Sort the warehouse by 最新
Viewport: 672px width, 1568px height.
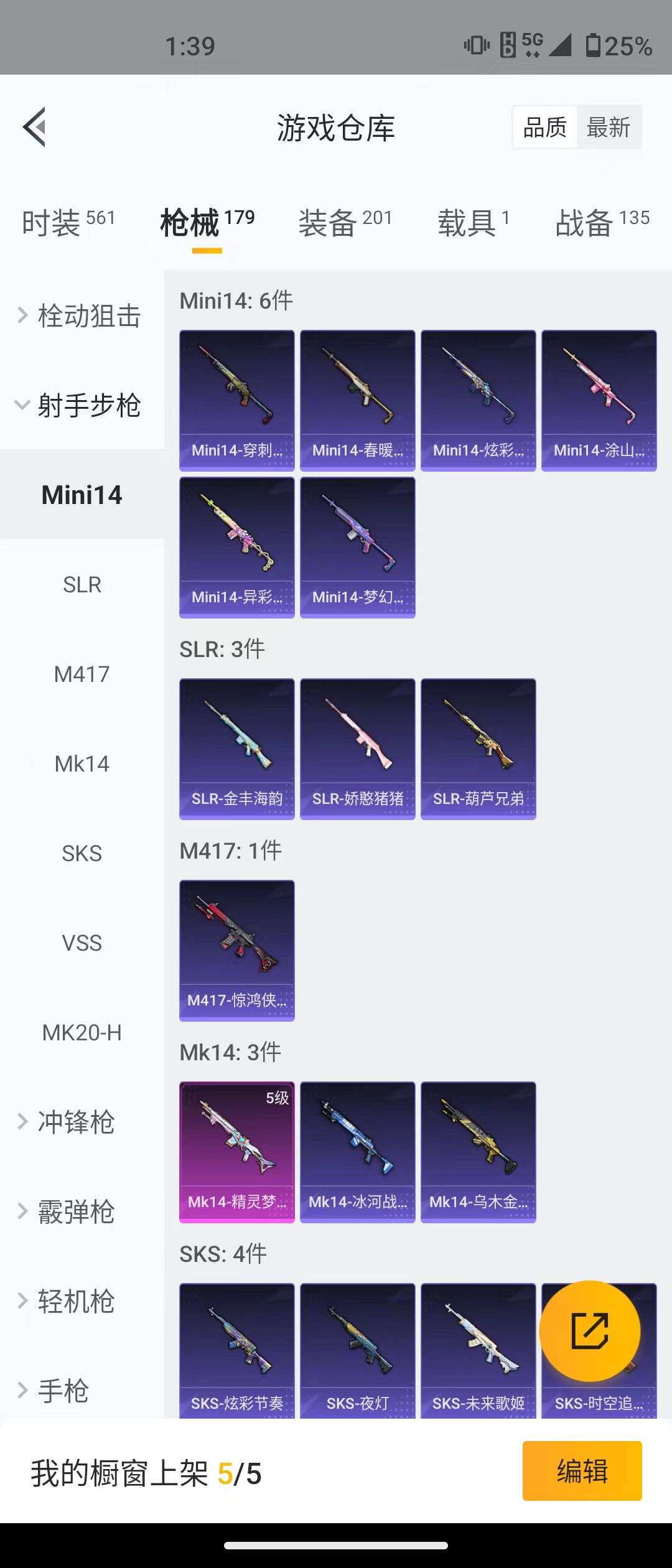[609, 128]
